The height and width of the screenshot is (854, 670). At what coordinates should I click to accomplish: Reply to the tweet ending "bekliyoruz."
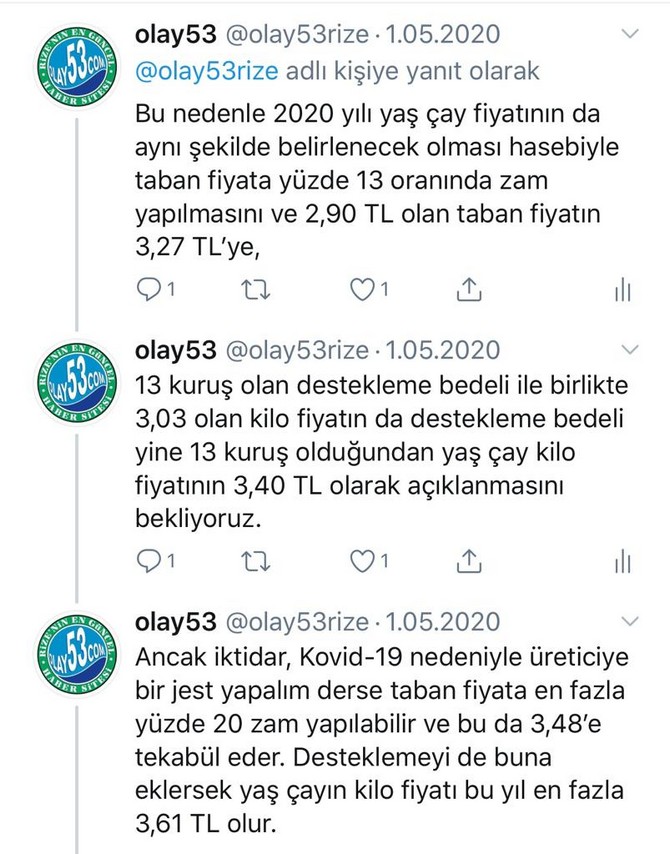pyautogui.click(x=148, y=562)
